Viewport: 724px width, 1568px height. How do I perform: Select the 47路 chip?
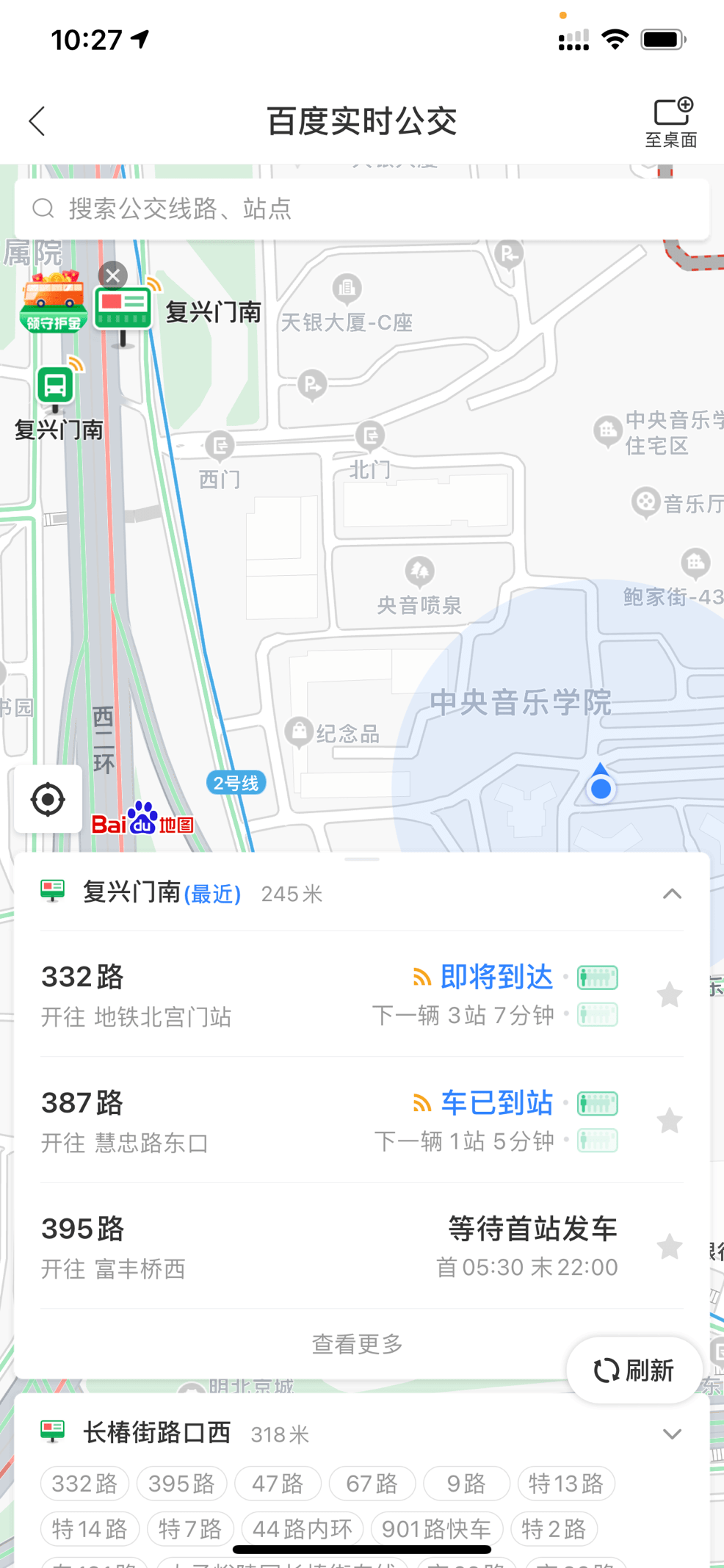(278, 1484)
